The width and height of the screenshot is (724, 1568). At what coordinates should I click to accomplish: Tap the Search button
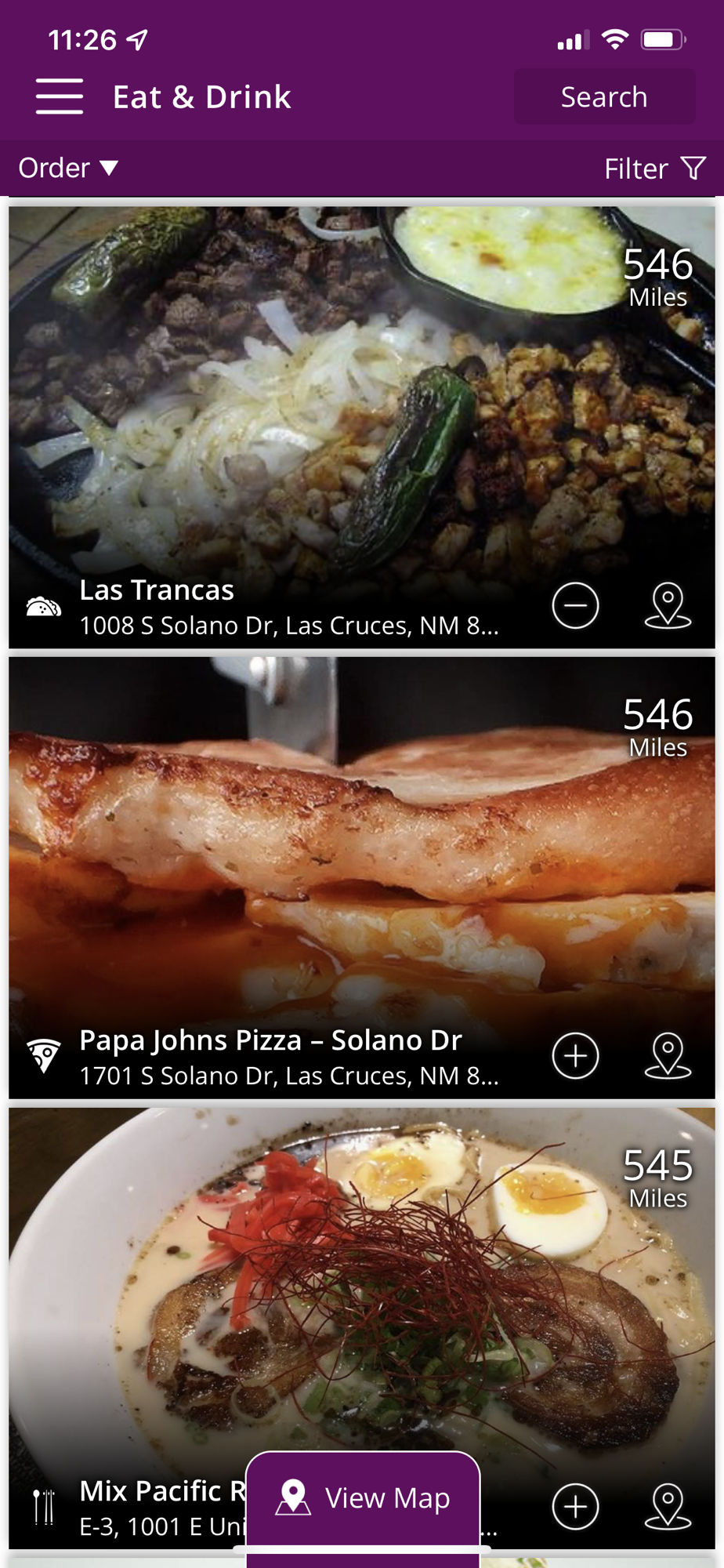[x=604, y=96]
